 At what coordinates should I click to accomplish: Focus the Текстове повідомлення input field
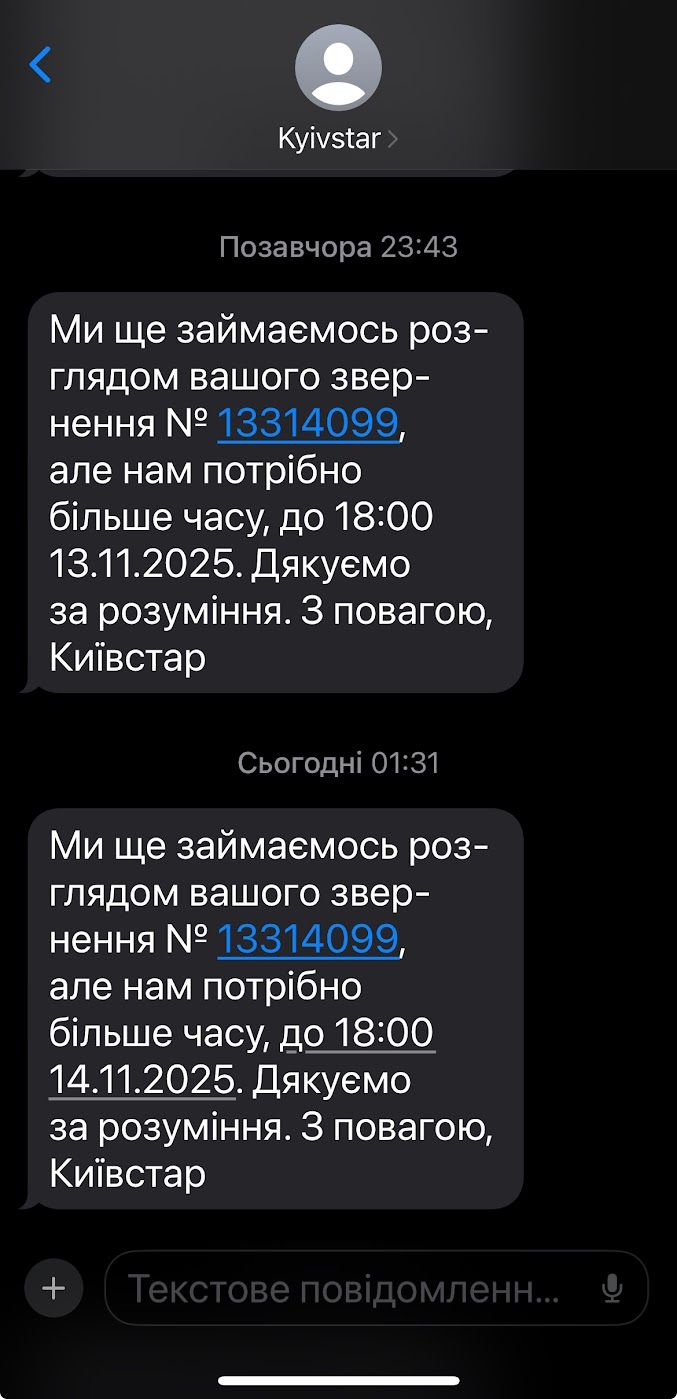coord(345,1289)
